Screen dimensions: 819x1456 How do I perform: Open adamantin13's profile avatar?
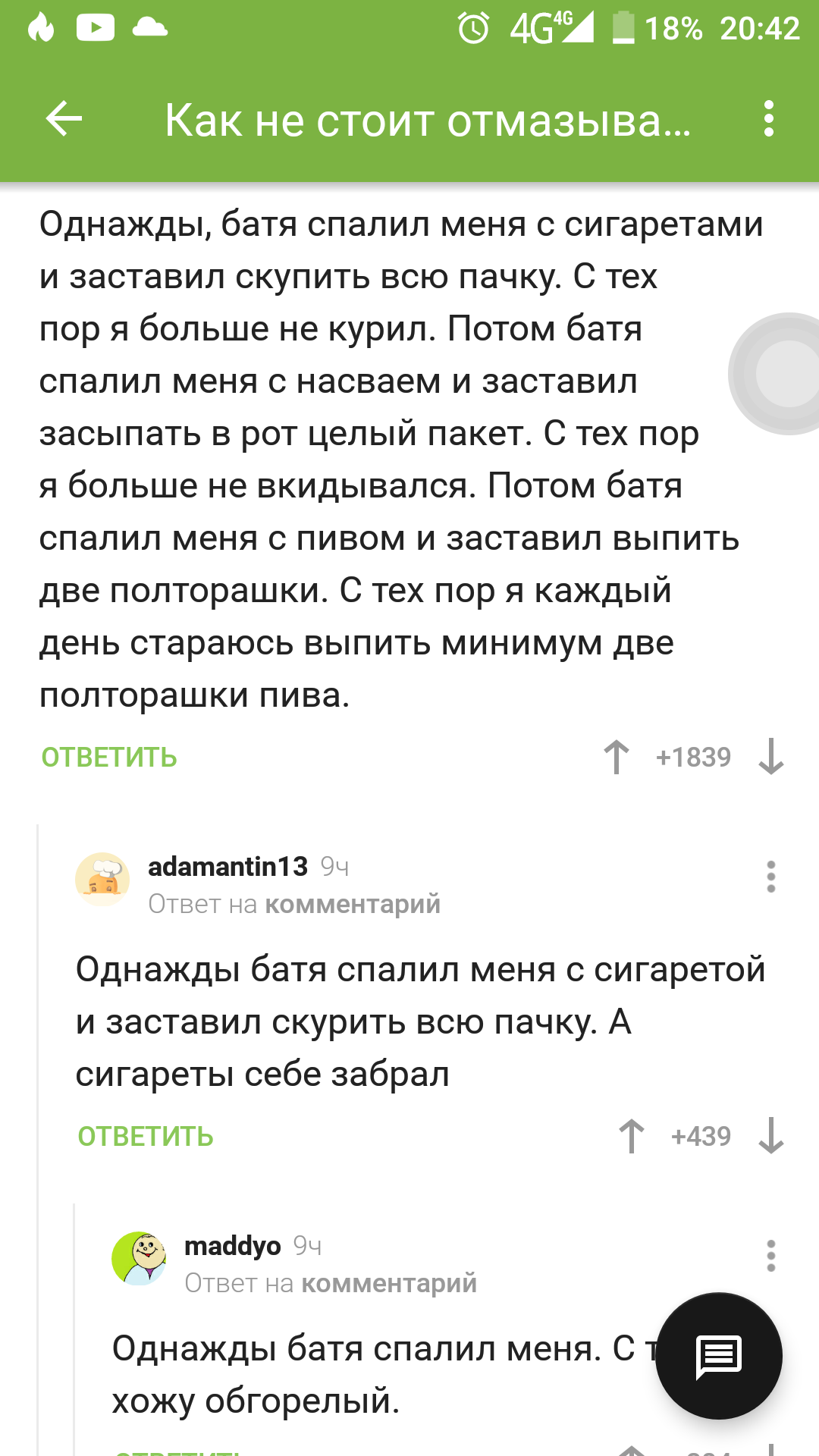(102, 880)
